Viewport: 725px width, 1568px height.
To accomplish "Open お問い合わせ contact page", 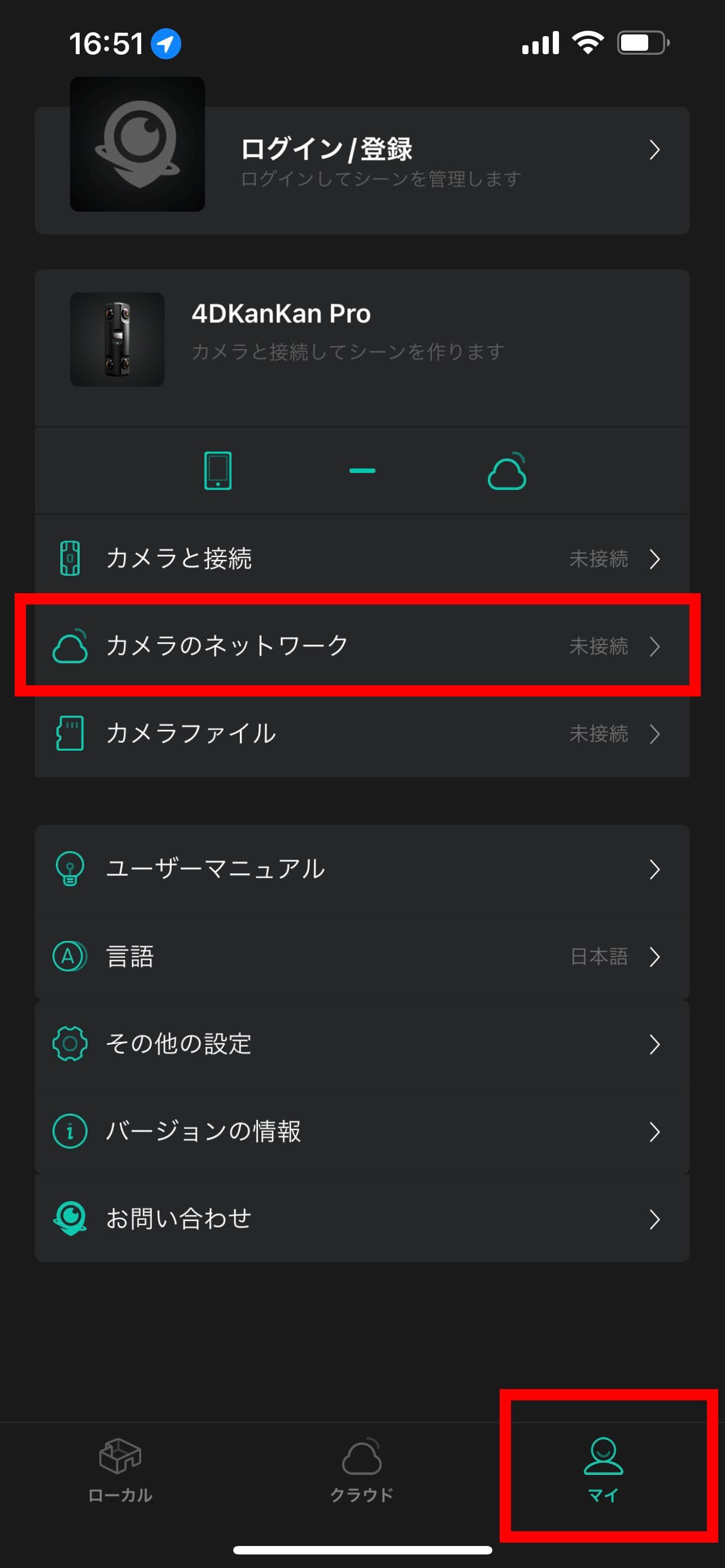I will pyautogui.click(x=361, y=1219).
